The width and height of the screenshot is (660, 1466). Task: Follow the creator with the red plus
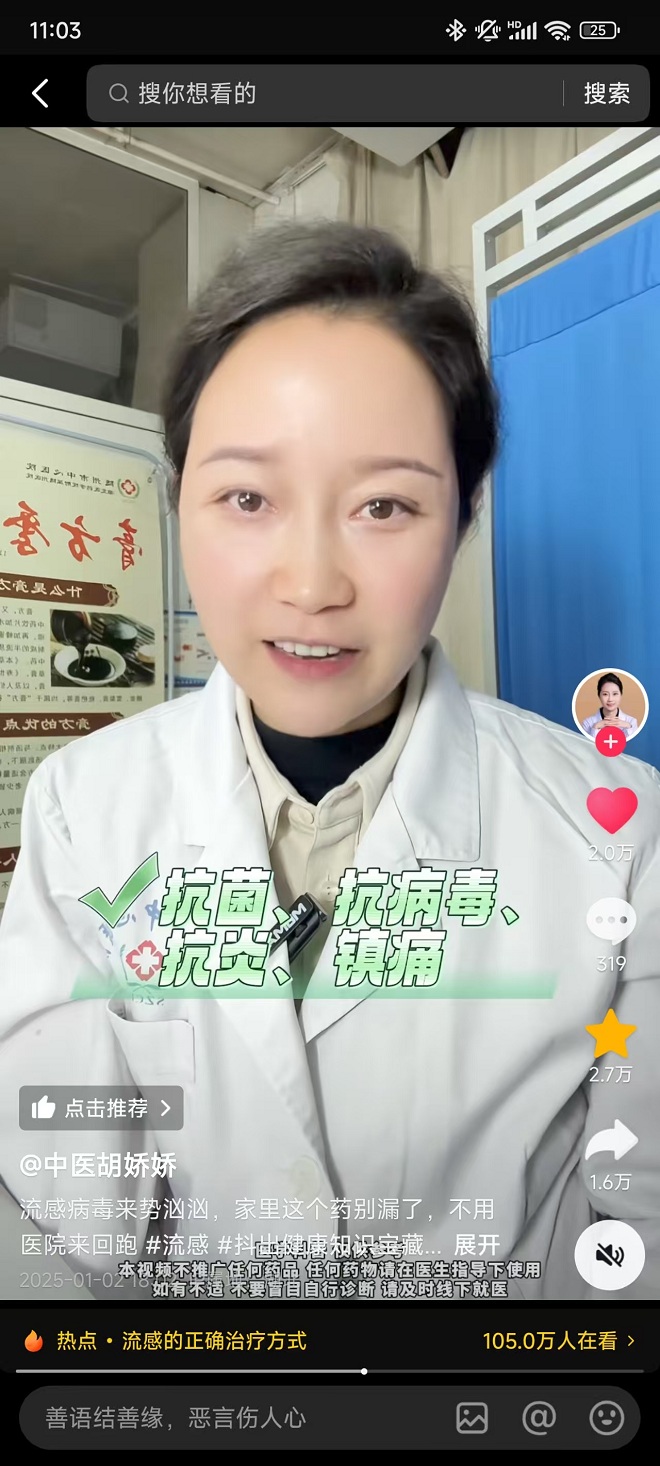(610, 743)
